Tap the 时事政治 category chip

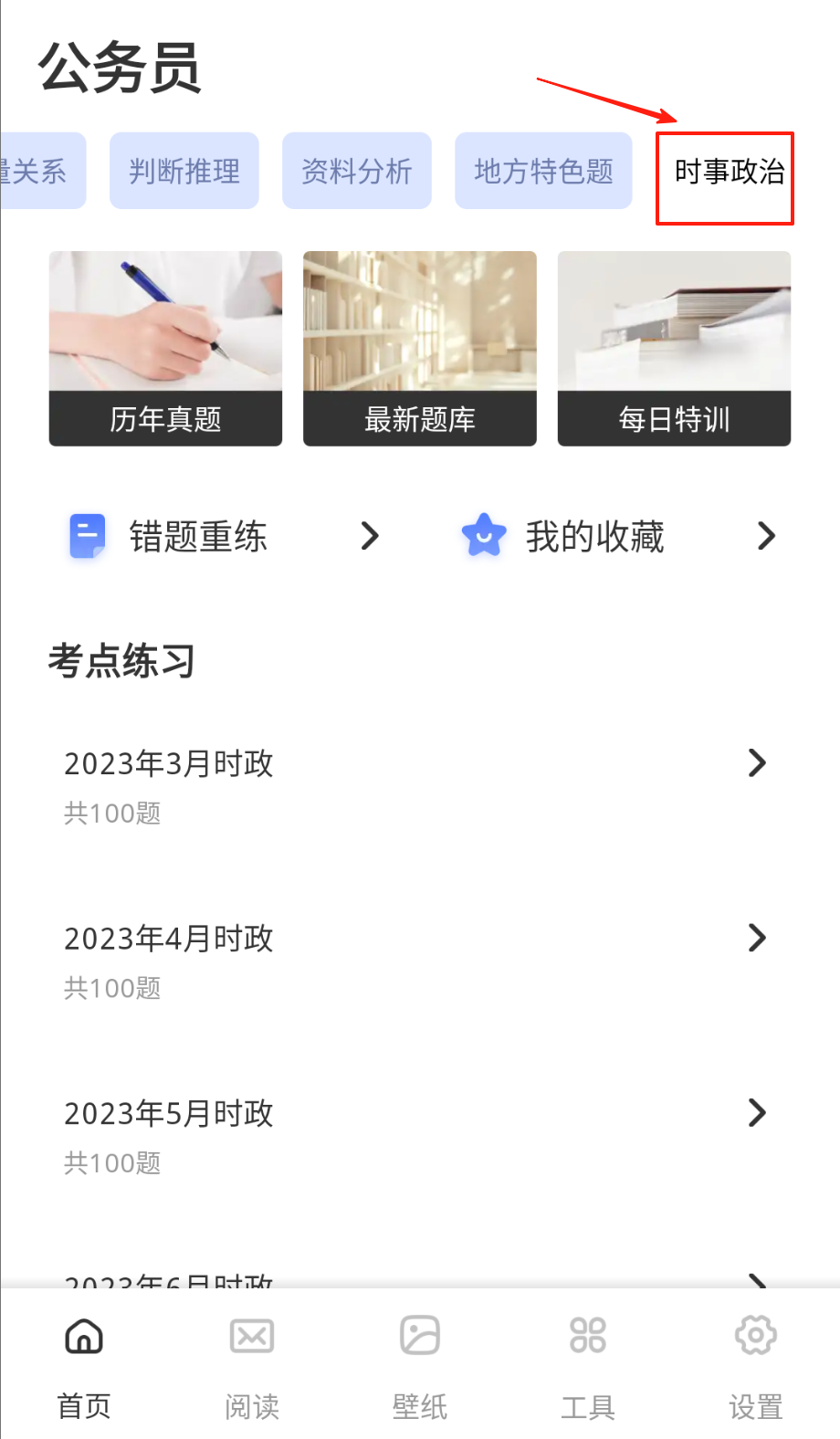coord(728,173)
